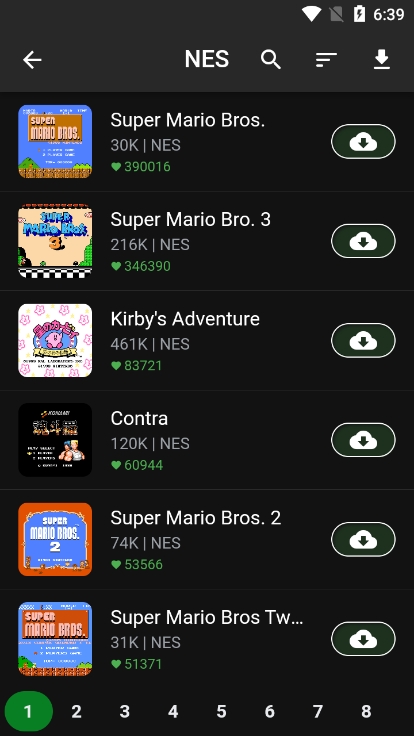Open the Contra game row
Viewport: 414px width, 736px height.
pyautogui.click(x=207, y=440)
